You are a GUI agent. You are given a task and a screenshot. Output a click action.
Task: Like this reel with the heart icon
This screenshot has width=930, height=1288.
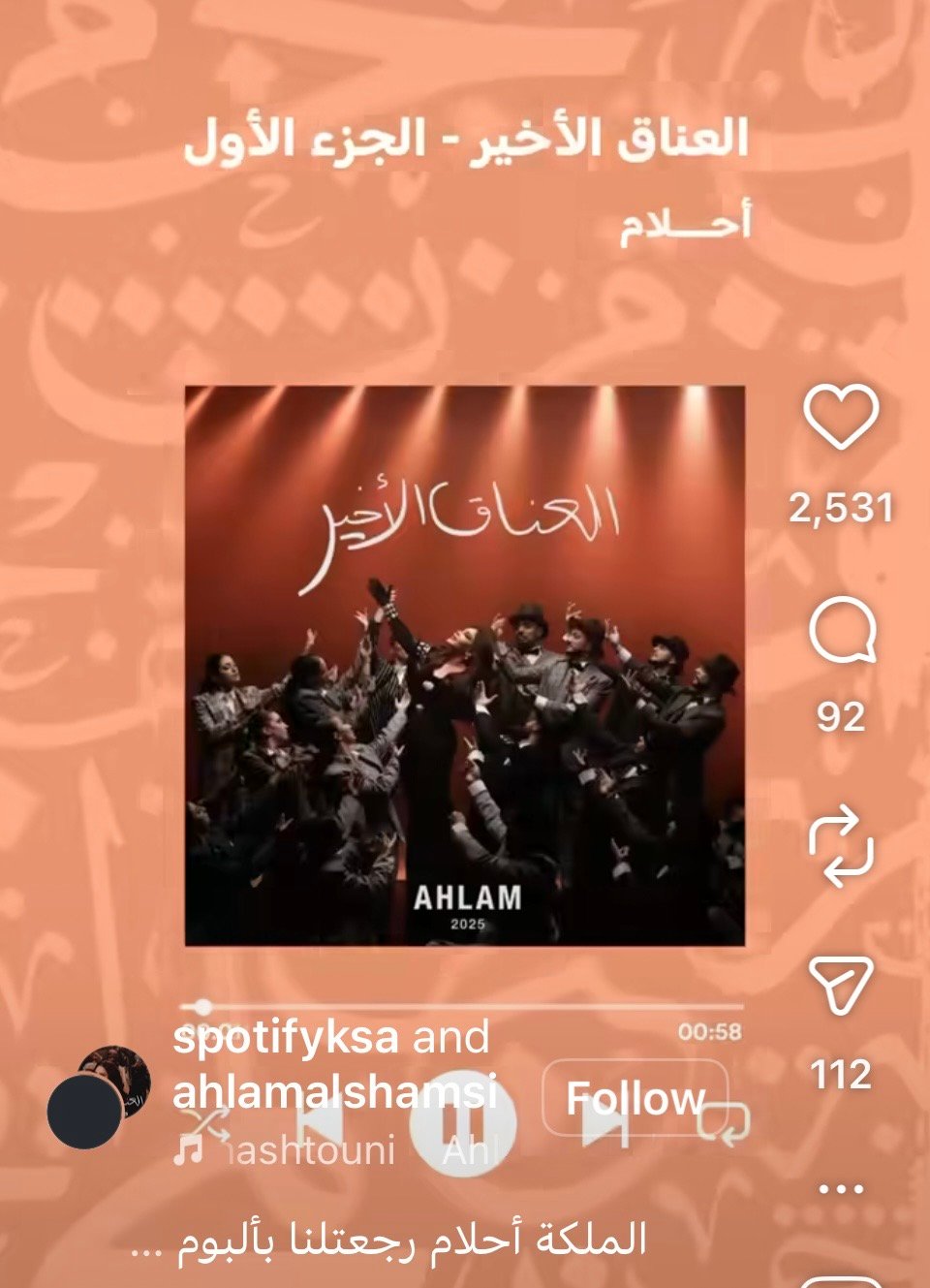point(840,418)
